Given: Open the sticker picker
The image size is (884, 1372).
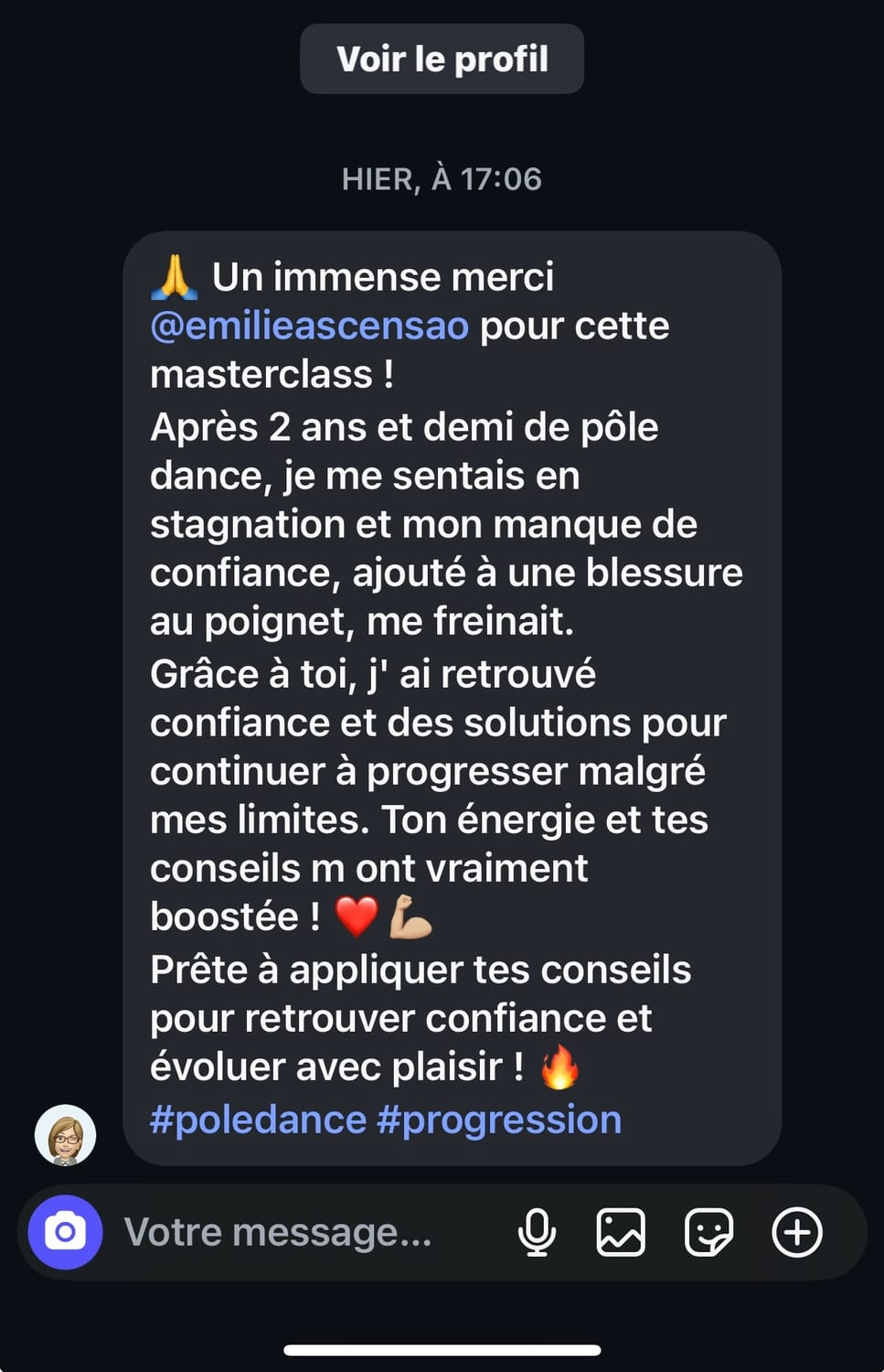Looking at the screenshot, I should pyautogui.click(x=708, y=1232).
